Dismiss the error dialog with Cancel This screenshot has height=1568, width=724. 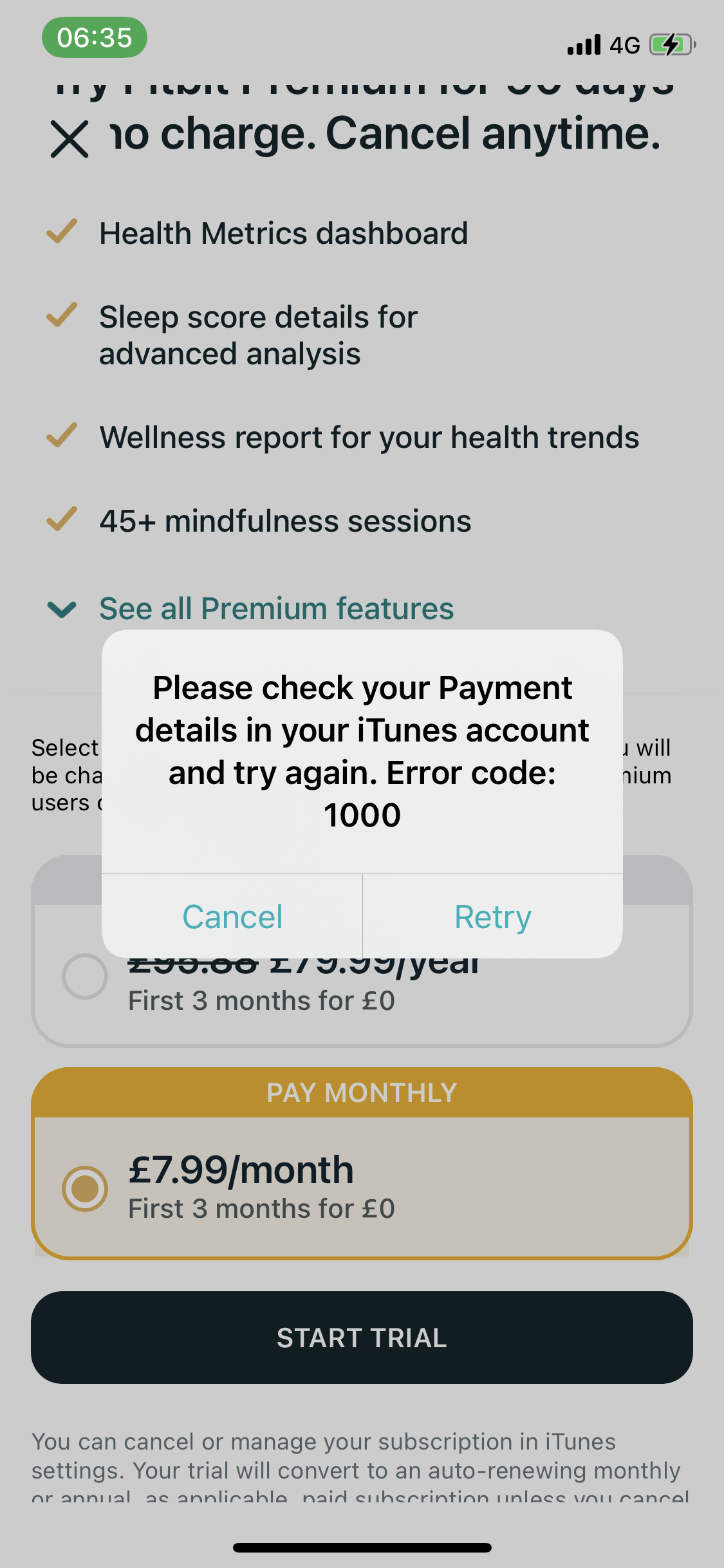(x=232, y=917)
